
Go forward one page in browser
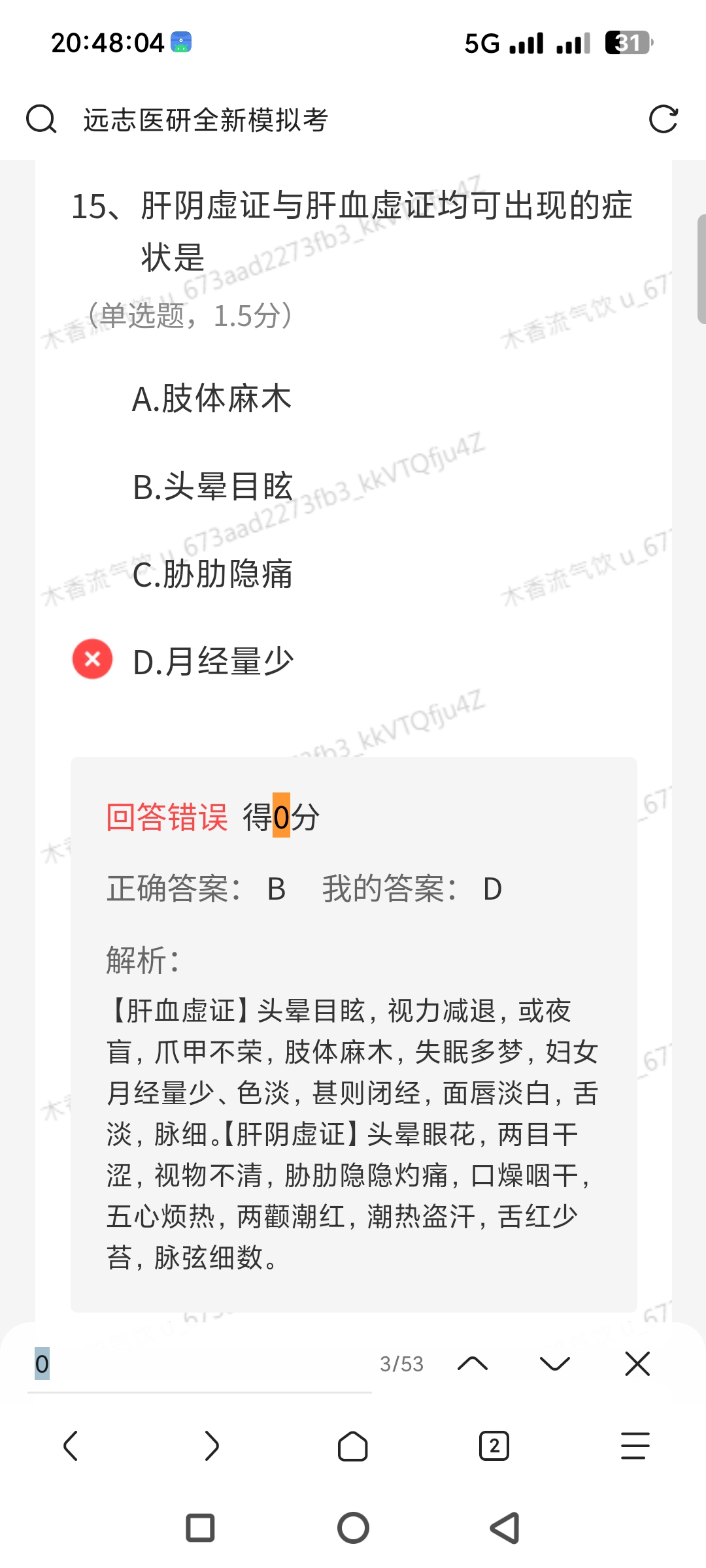pyautogui.click(x=212, y=1446)
